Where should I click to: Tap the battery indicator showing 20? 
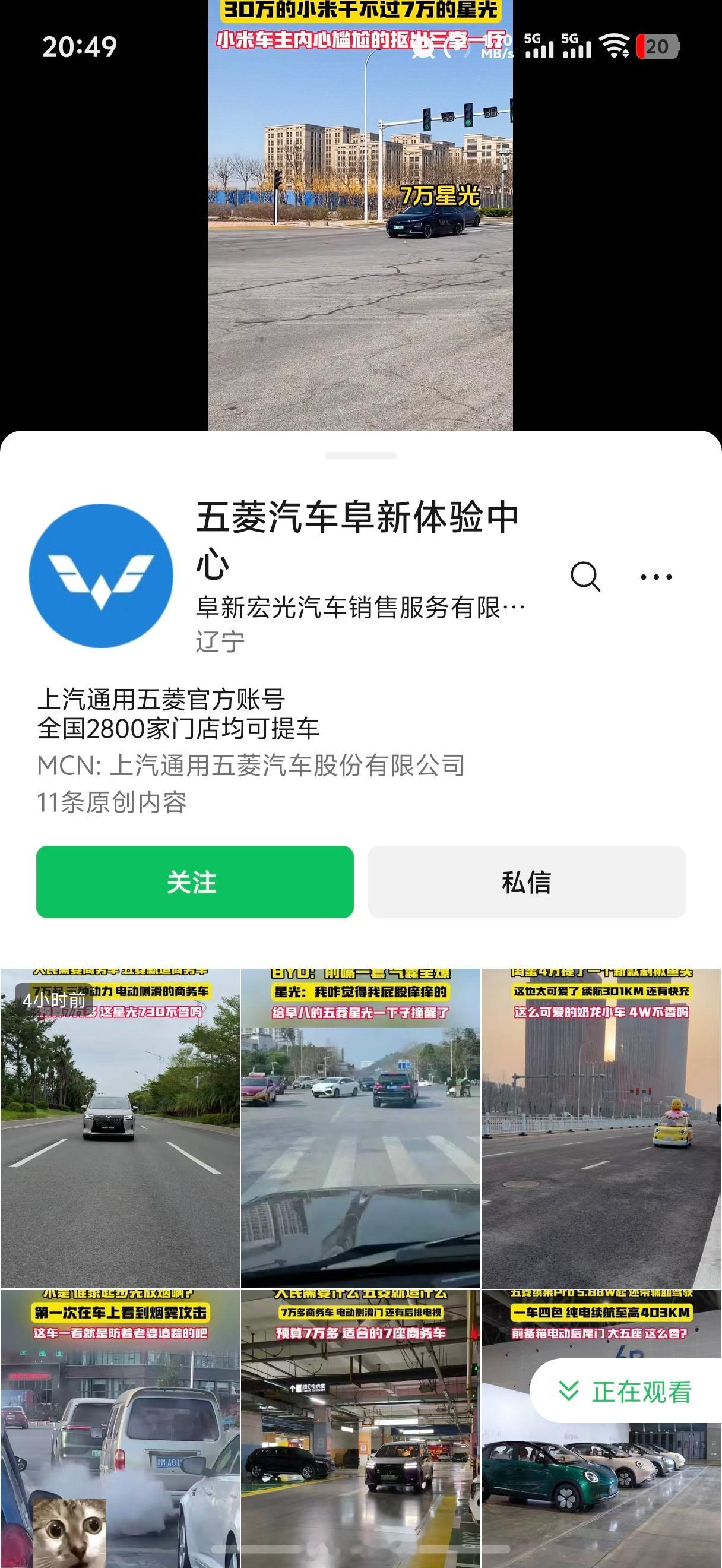click(x=660, y=46)
